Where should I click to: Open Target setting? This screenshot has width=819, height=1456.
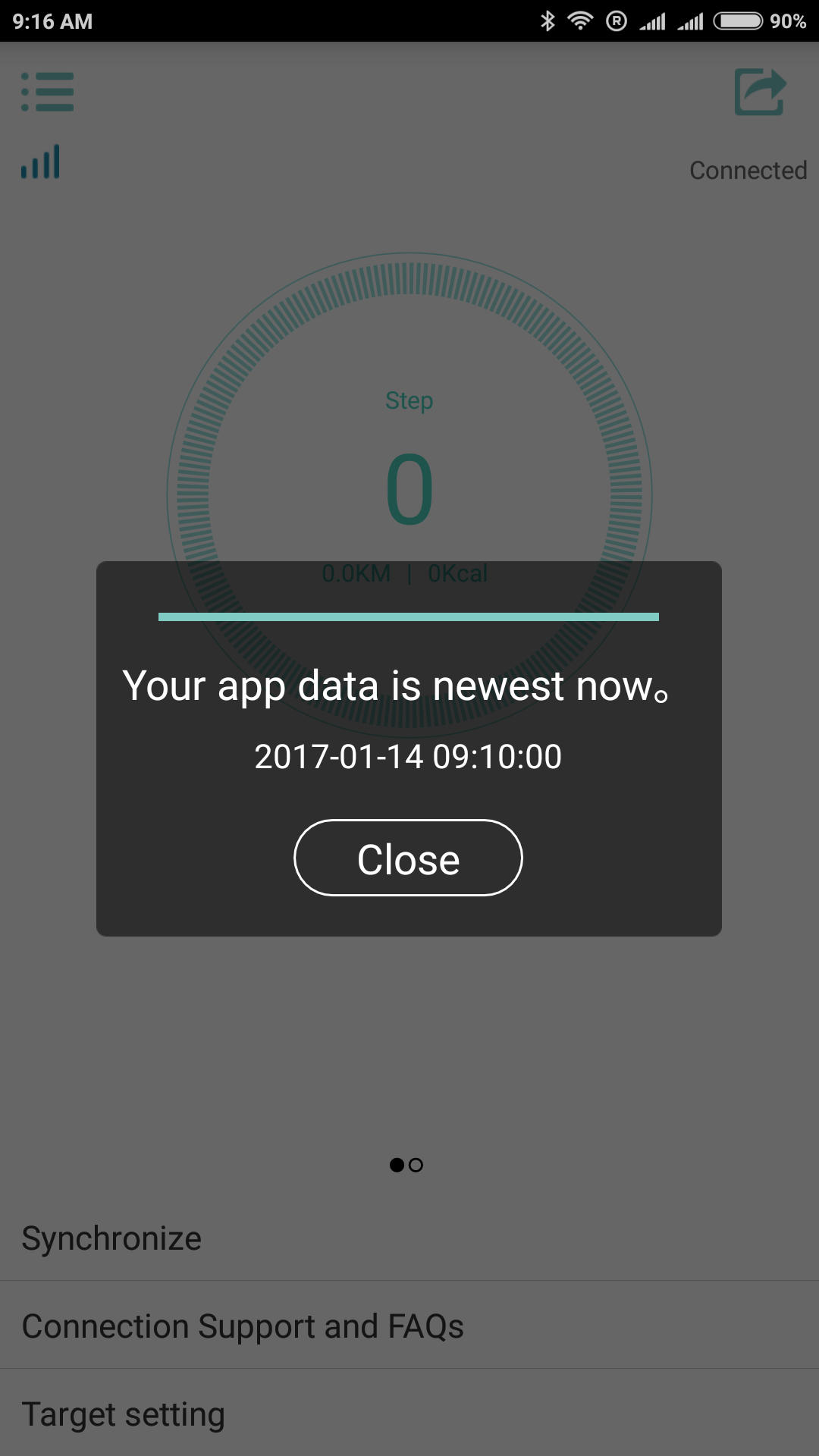click(x=123, y=1414)
